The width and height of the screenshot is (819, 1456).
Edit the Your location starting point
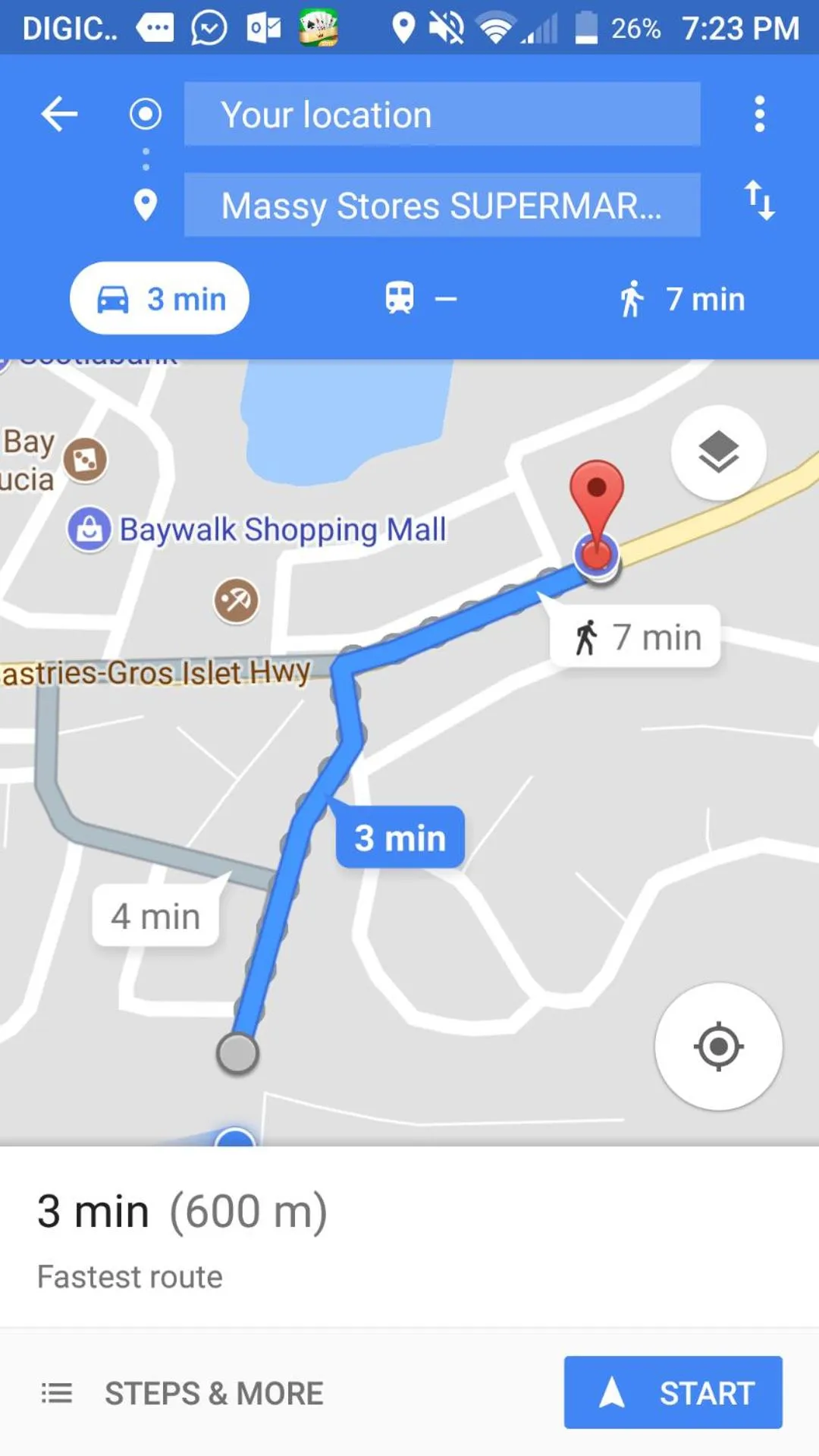click(x=441, y=115)
